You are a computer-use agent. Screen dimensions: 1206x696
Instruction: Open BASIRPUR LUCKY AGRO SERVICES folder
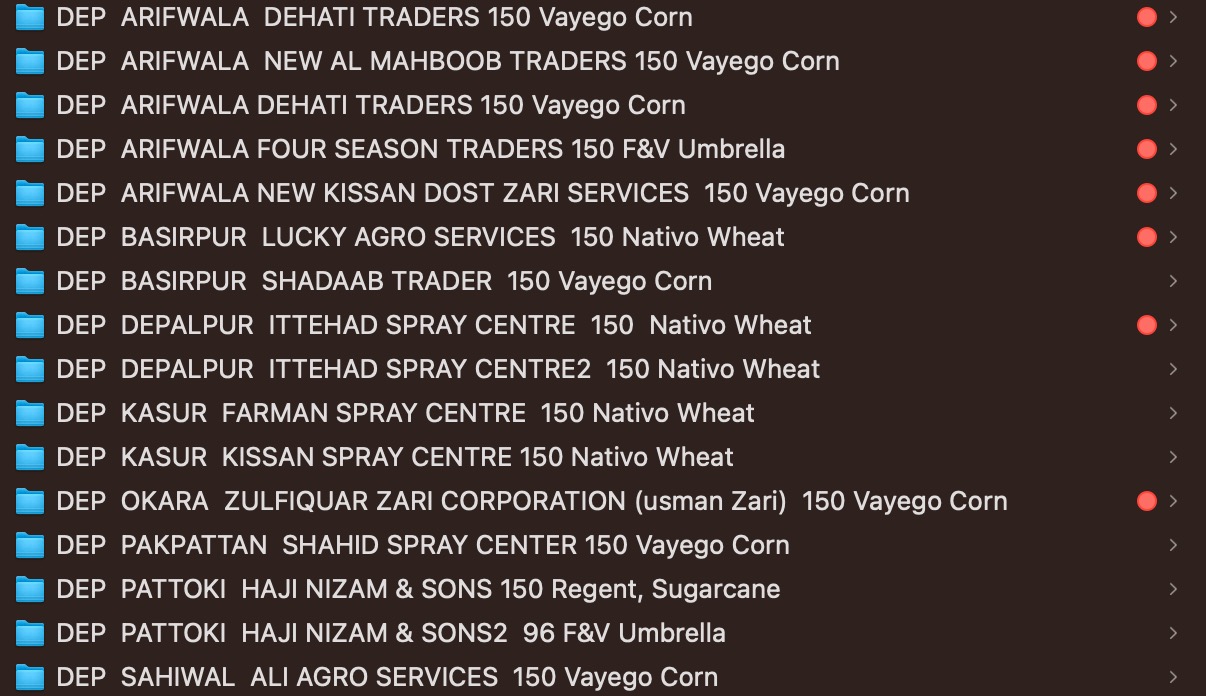[420, 237]
